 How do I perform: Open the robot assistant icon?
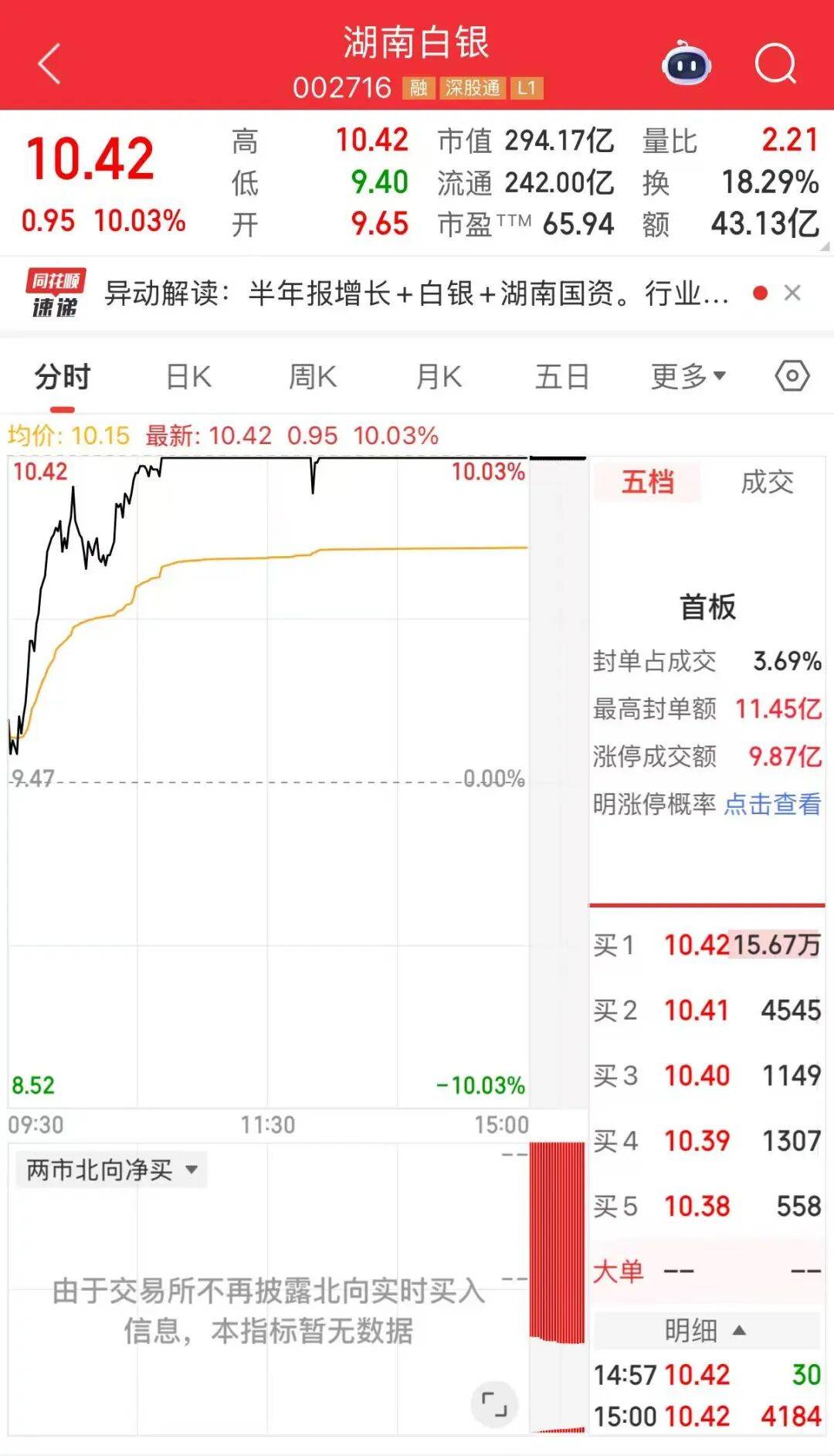(x=686, y=63)
